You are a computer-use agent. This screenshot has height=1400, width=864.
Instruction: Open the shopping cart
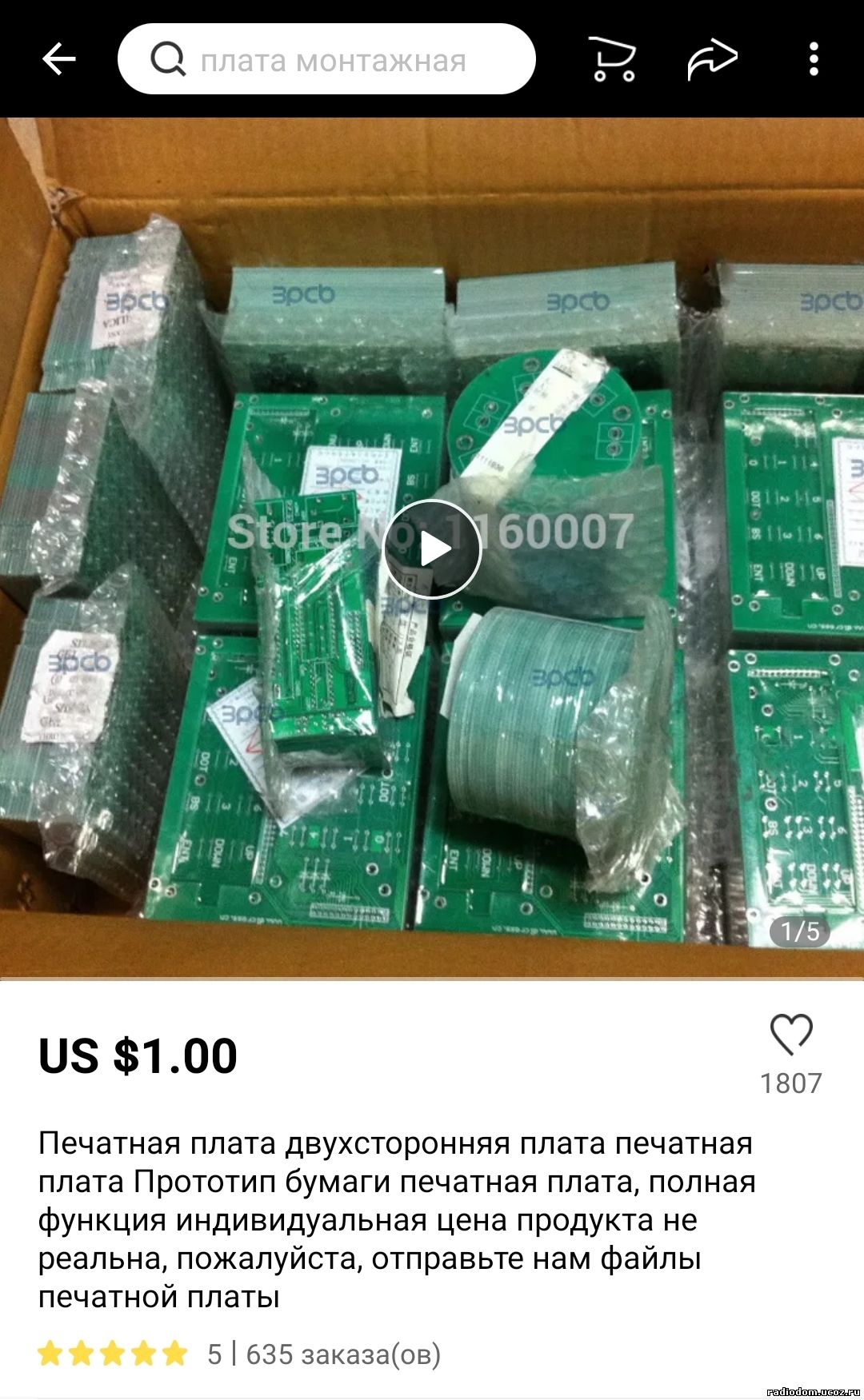[613, 59]
